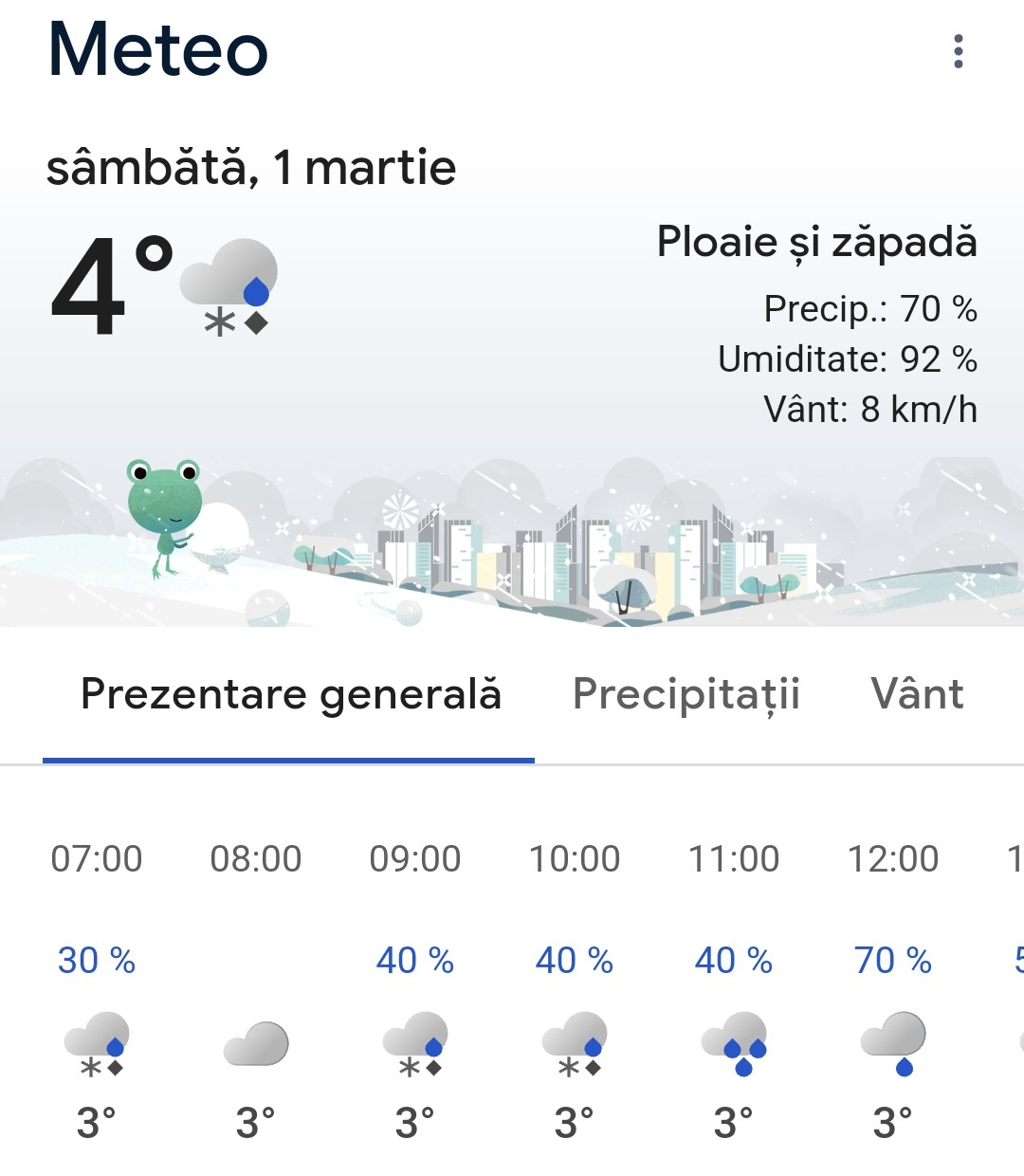Select the Vânt: 8 km/h detail
The width and height of the screenshot is (1024, 1176).
[870, 411]
